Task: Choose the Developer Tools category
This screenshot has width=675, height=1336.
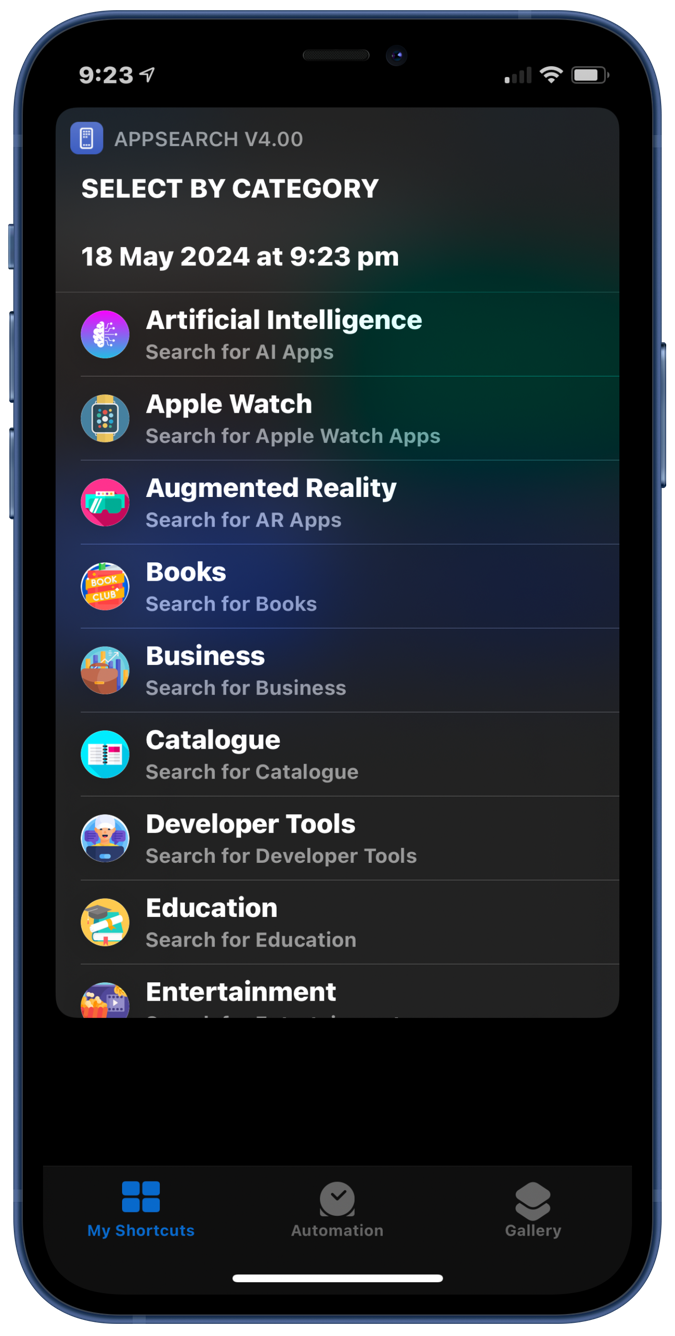Action: click(280, 838)
